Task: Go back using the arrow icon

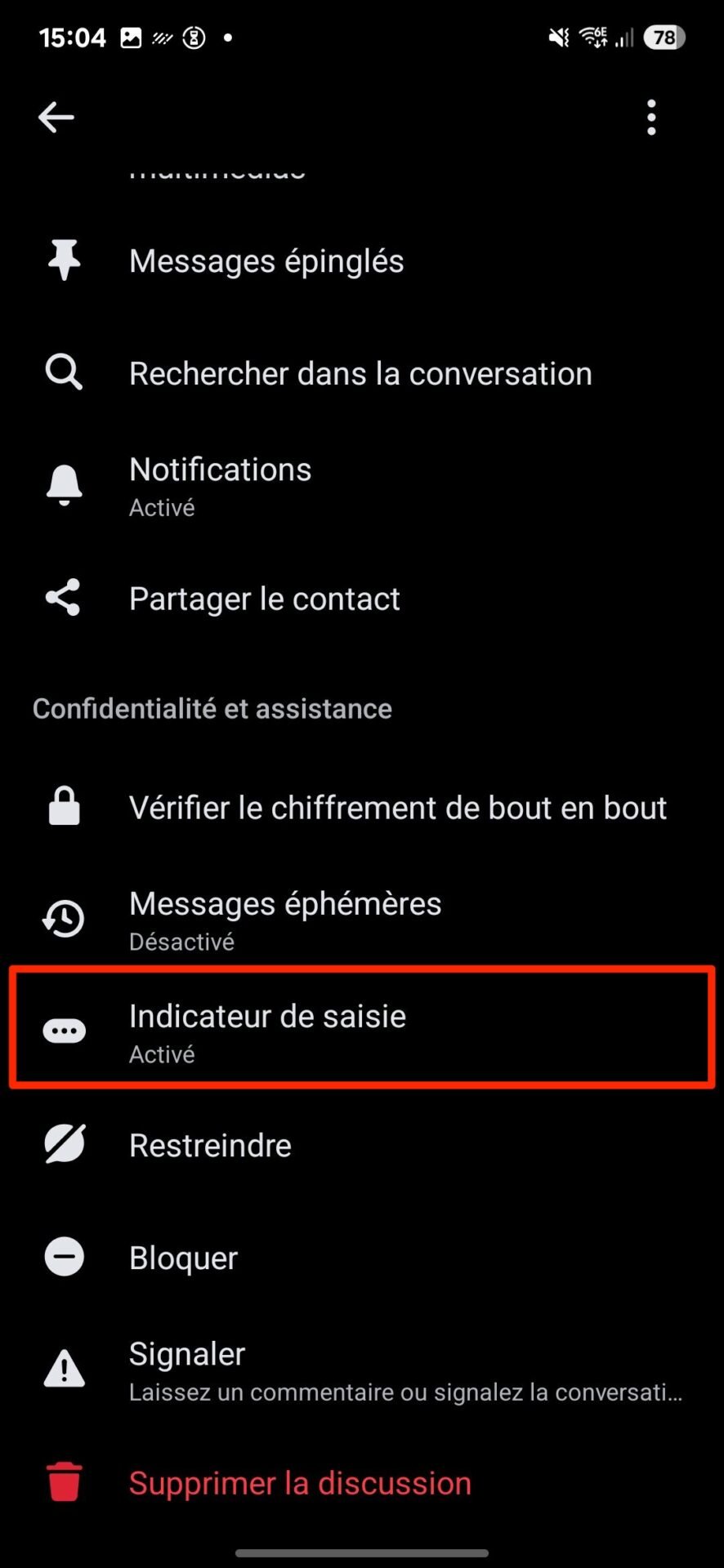Action: click(x=56, y=118)
